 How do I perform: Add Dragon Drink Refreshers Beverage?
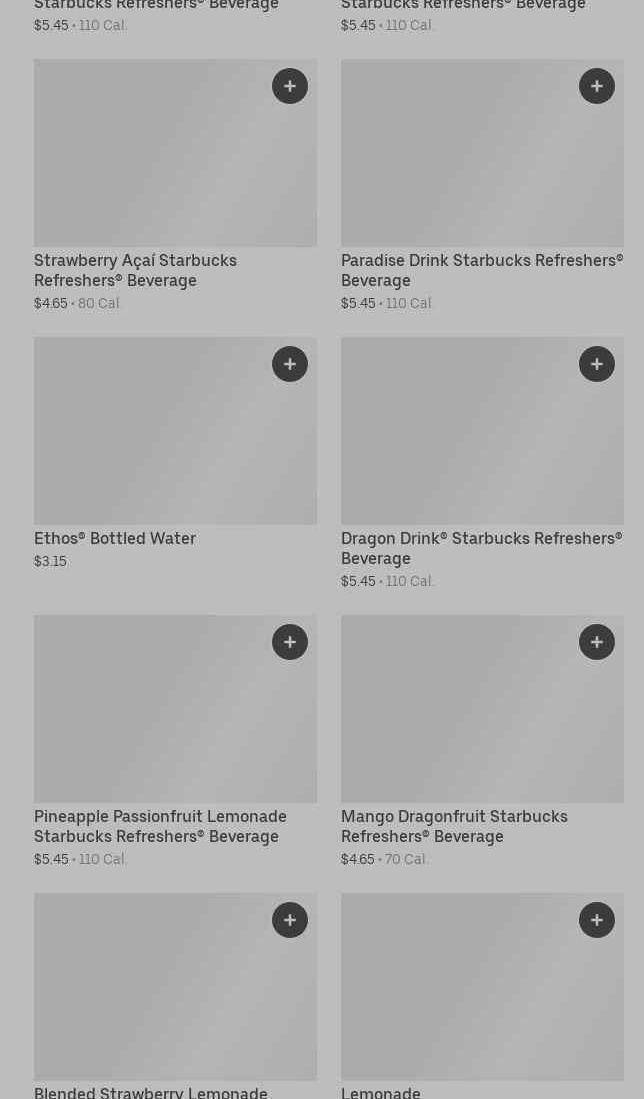tap(596, 364)
